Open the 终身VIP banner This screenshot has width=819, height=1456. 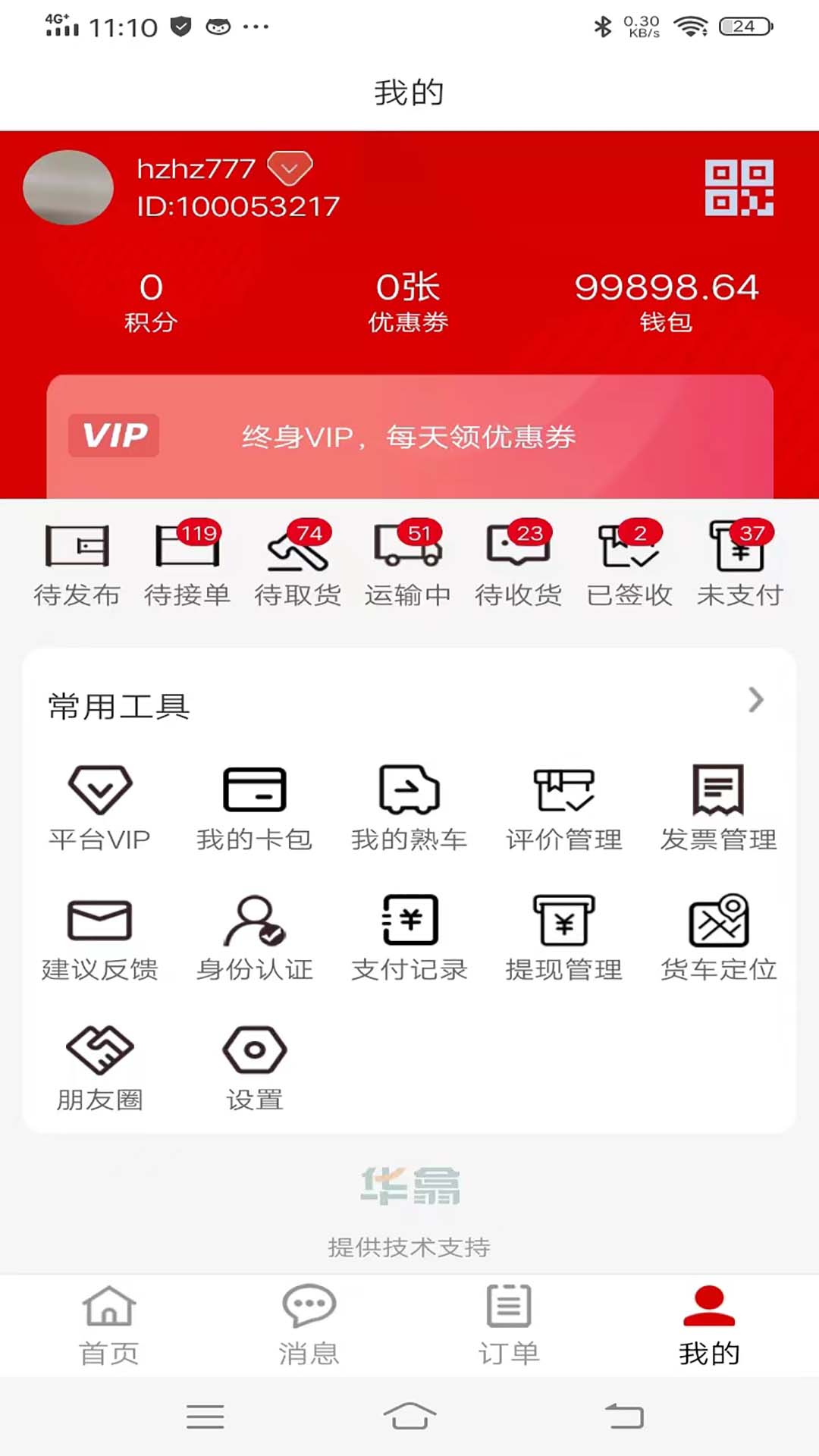[x=409, y=437]
